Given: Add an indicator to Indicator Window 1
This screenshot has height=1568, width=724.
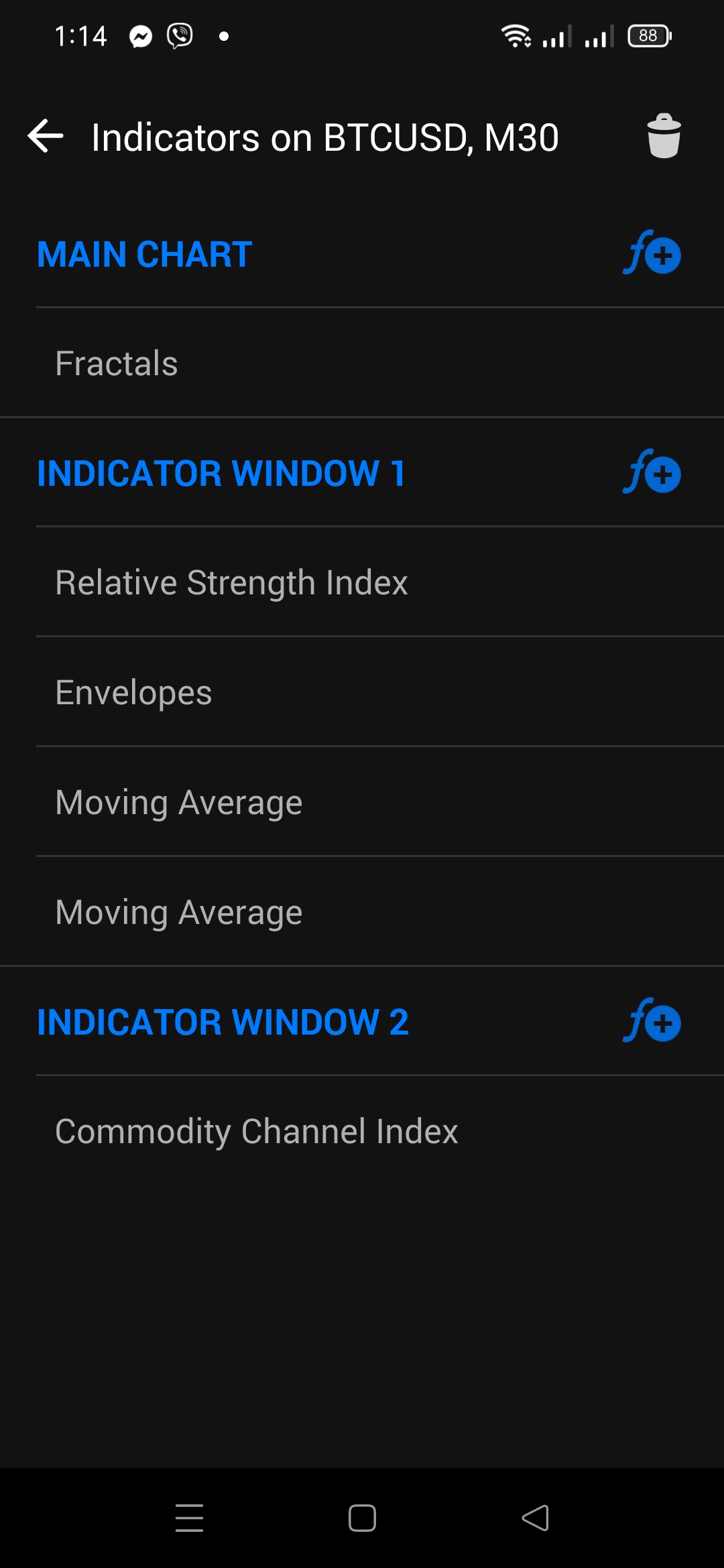Looking at the screenshot, I should [x=652, y=473].
